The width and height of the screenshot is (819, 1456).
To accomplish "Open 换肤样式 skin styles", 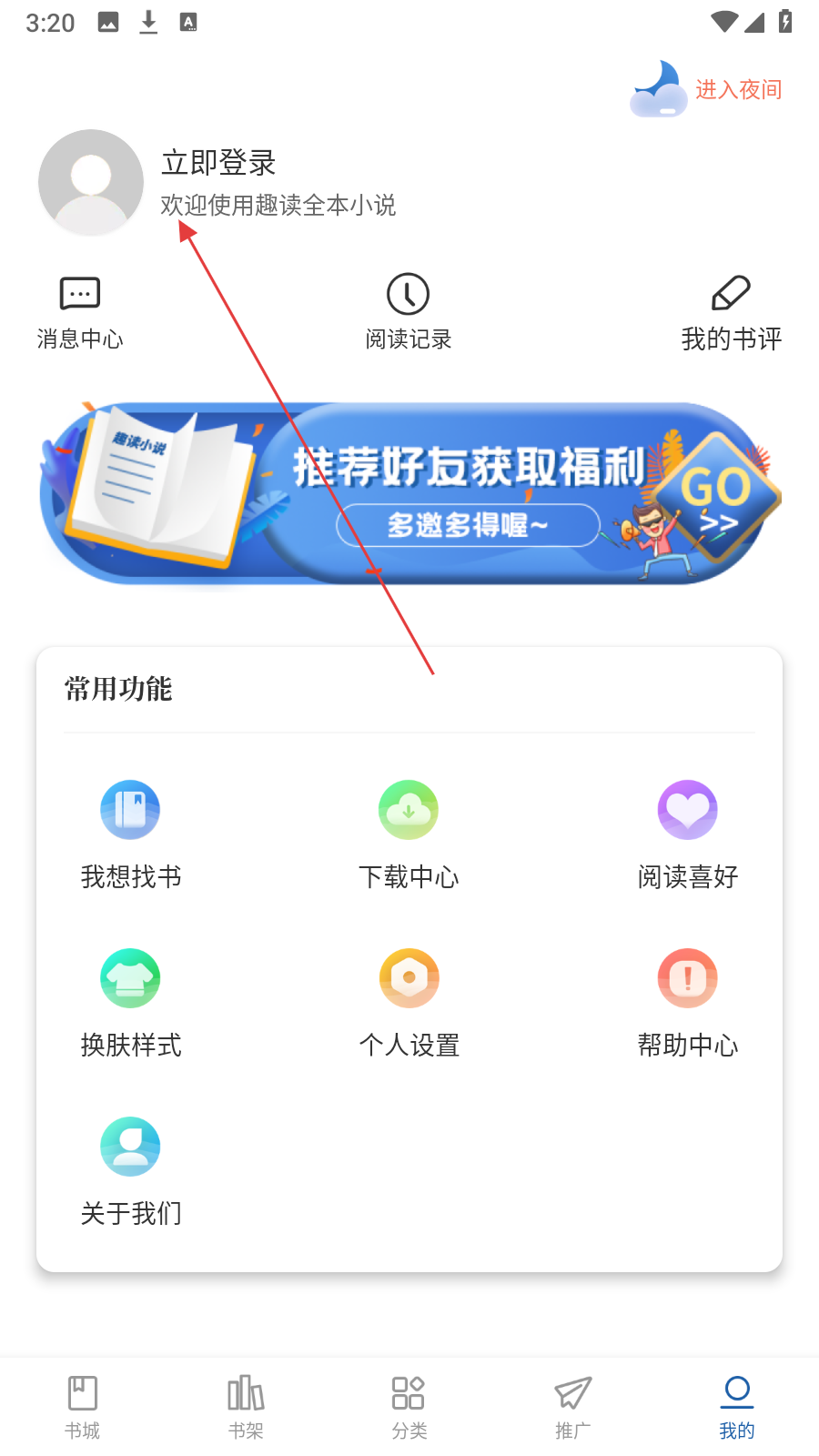I will coord(130,1003).
